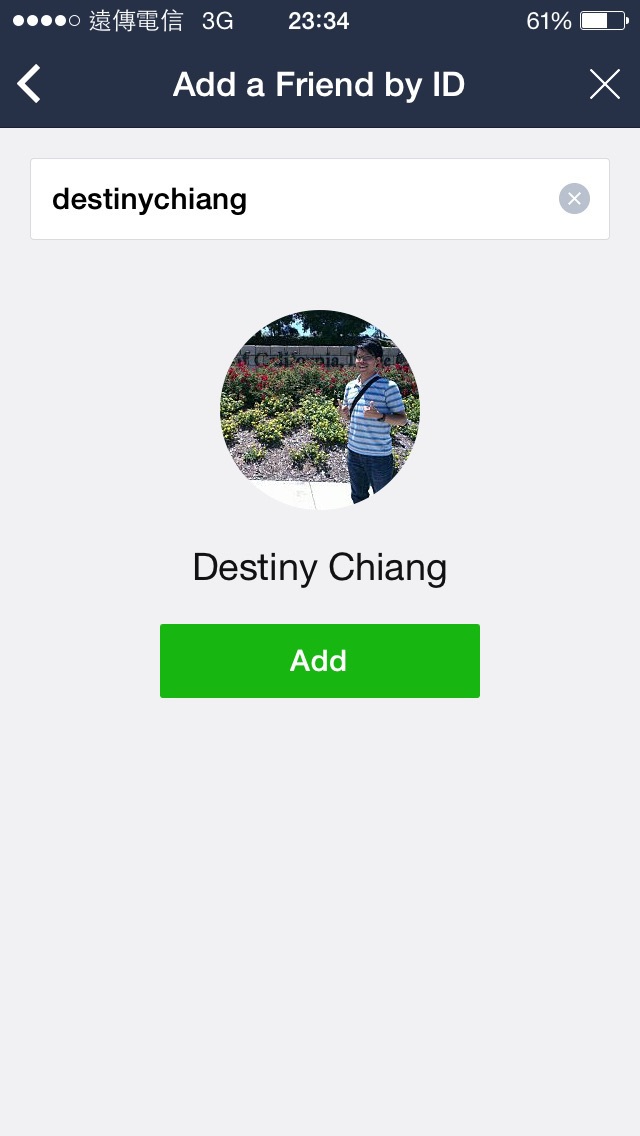Viewport: 640px width, 1136px height.
Task: Tap the ID search field
Action: point(290,199)
